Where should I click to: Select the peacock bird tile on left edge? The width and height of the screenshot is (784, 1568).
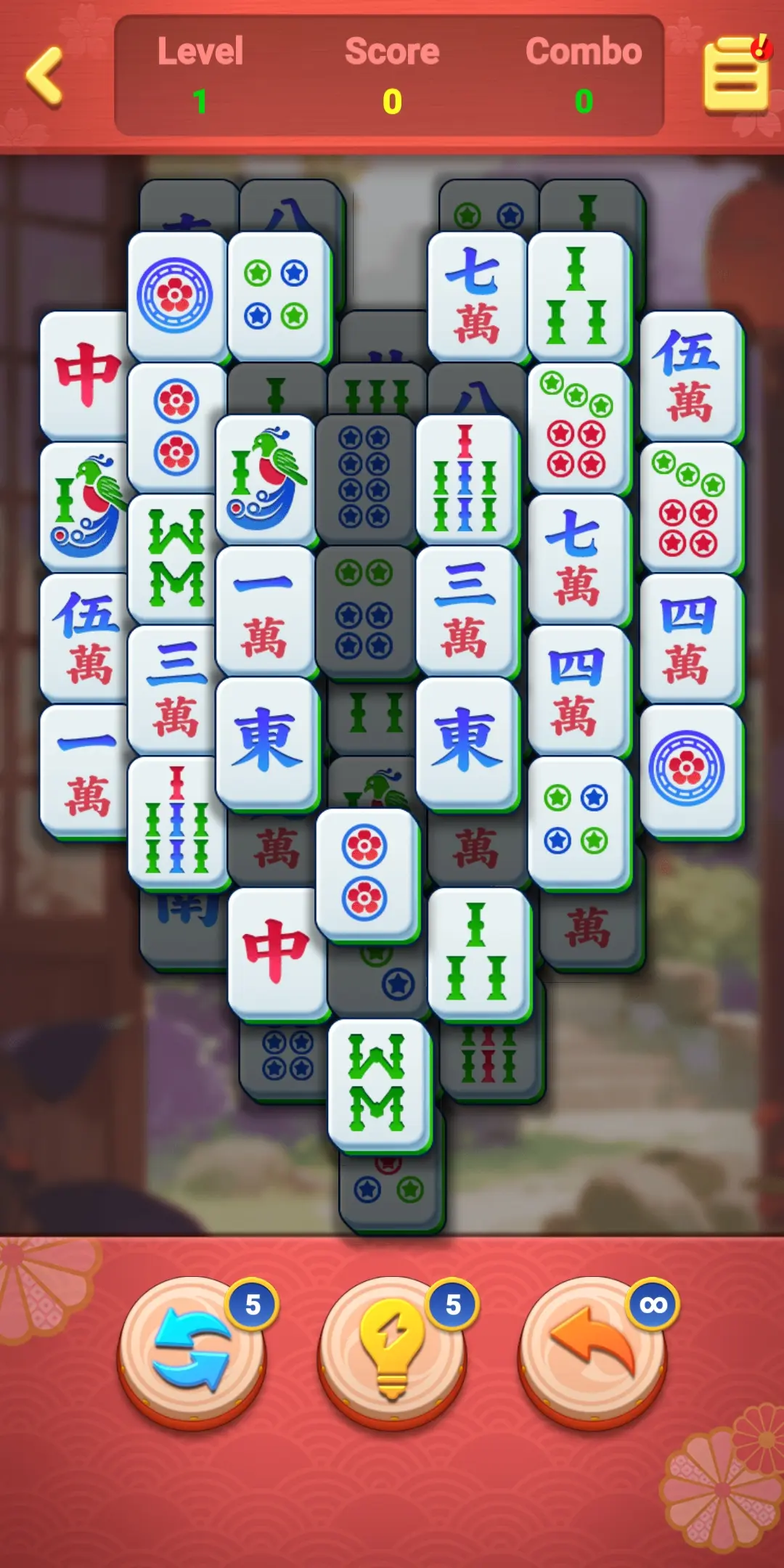[82, 501]
